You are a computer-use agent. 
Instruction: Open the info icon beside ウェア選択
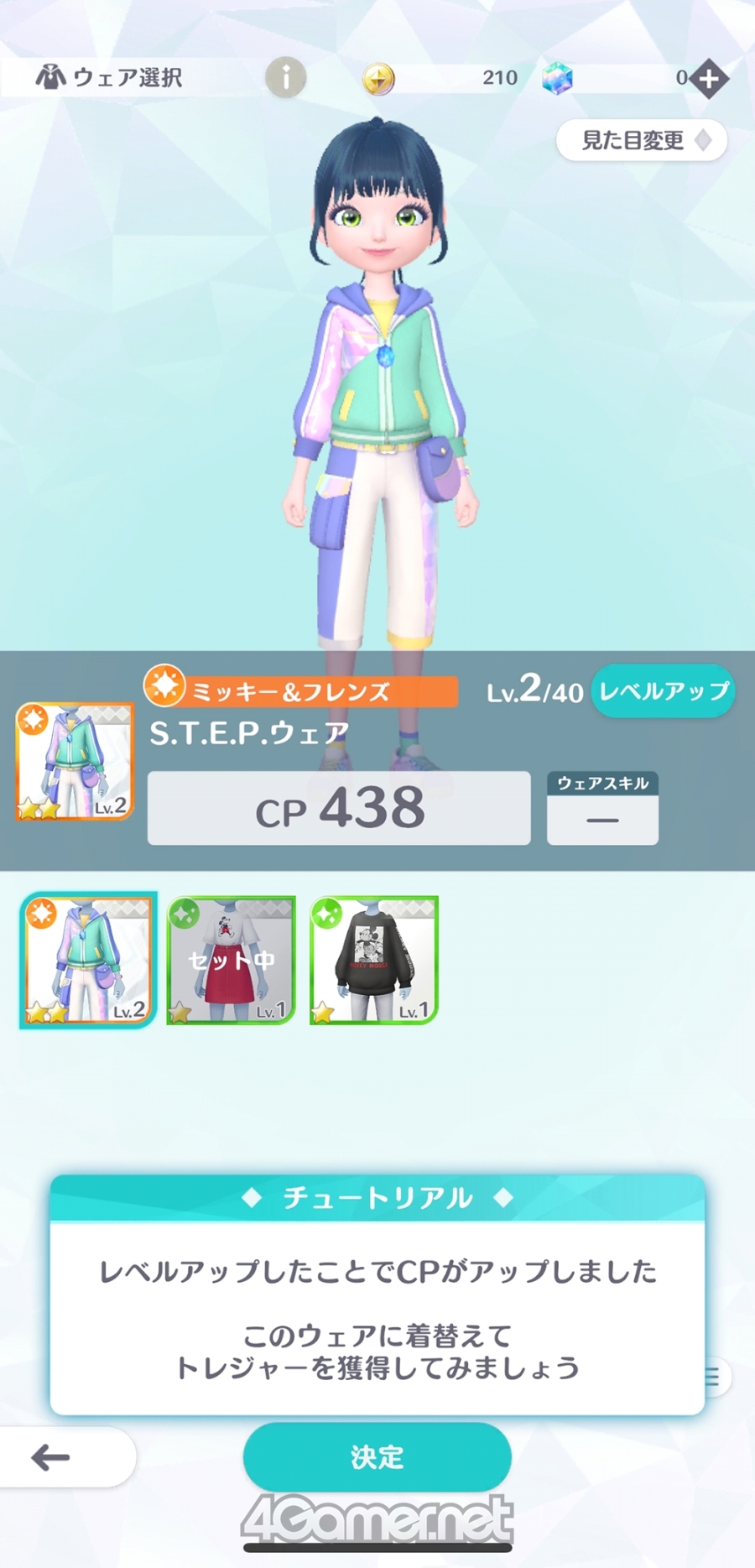tap(285, 78)
